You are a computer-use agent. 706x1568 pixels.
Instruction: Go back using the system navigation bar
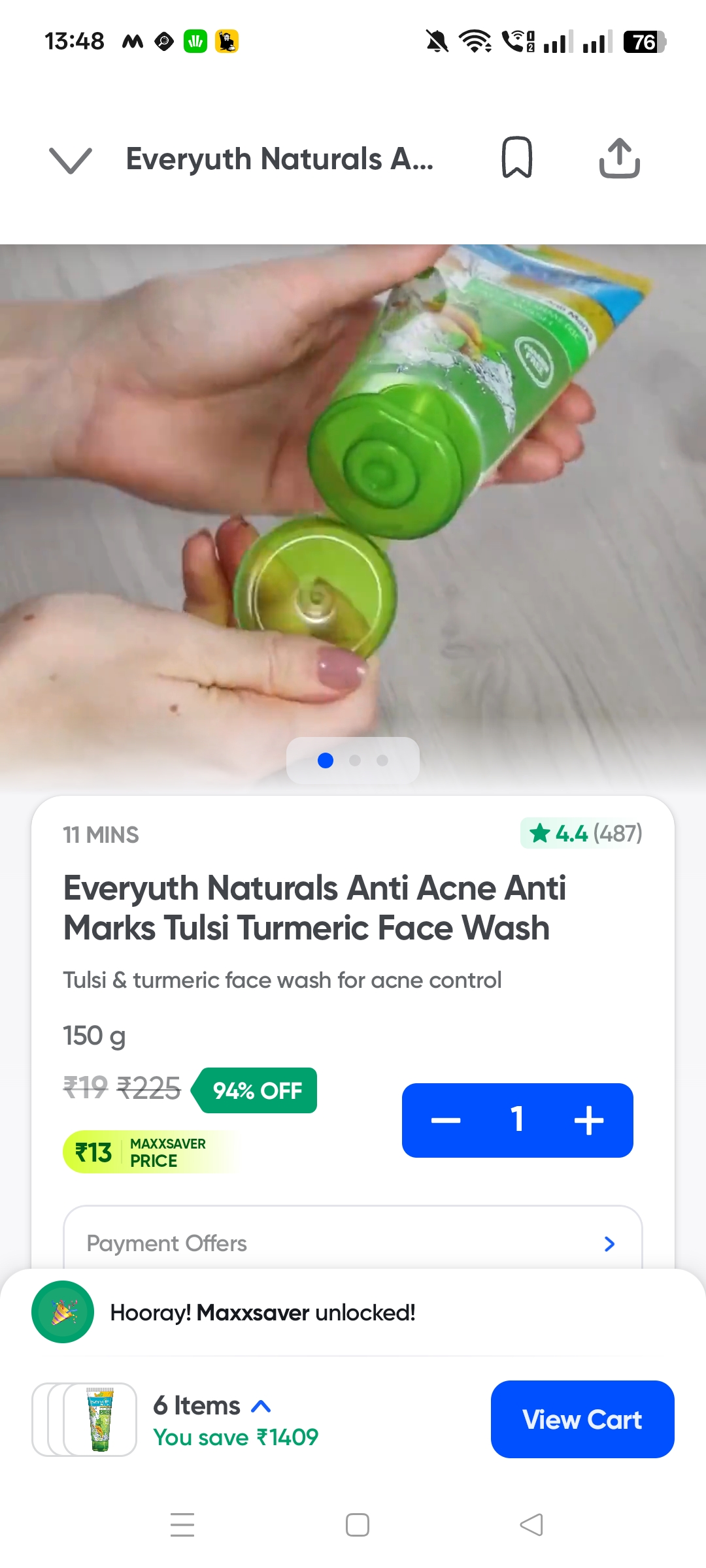(531, 1525)
